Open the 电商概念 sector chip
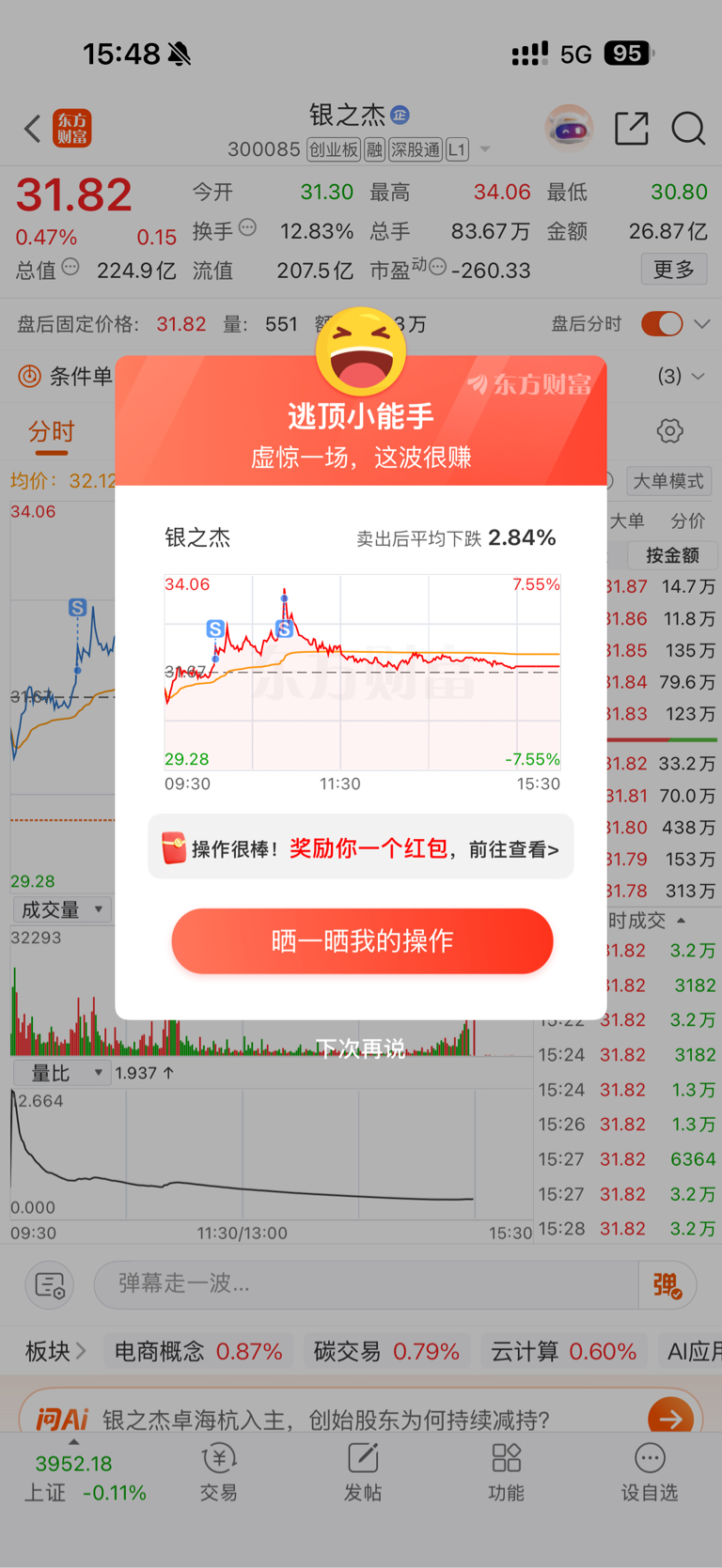The image size is (722, 1568). [x=198, y=1352]
